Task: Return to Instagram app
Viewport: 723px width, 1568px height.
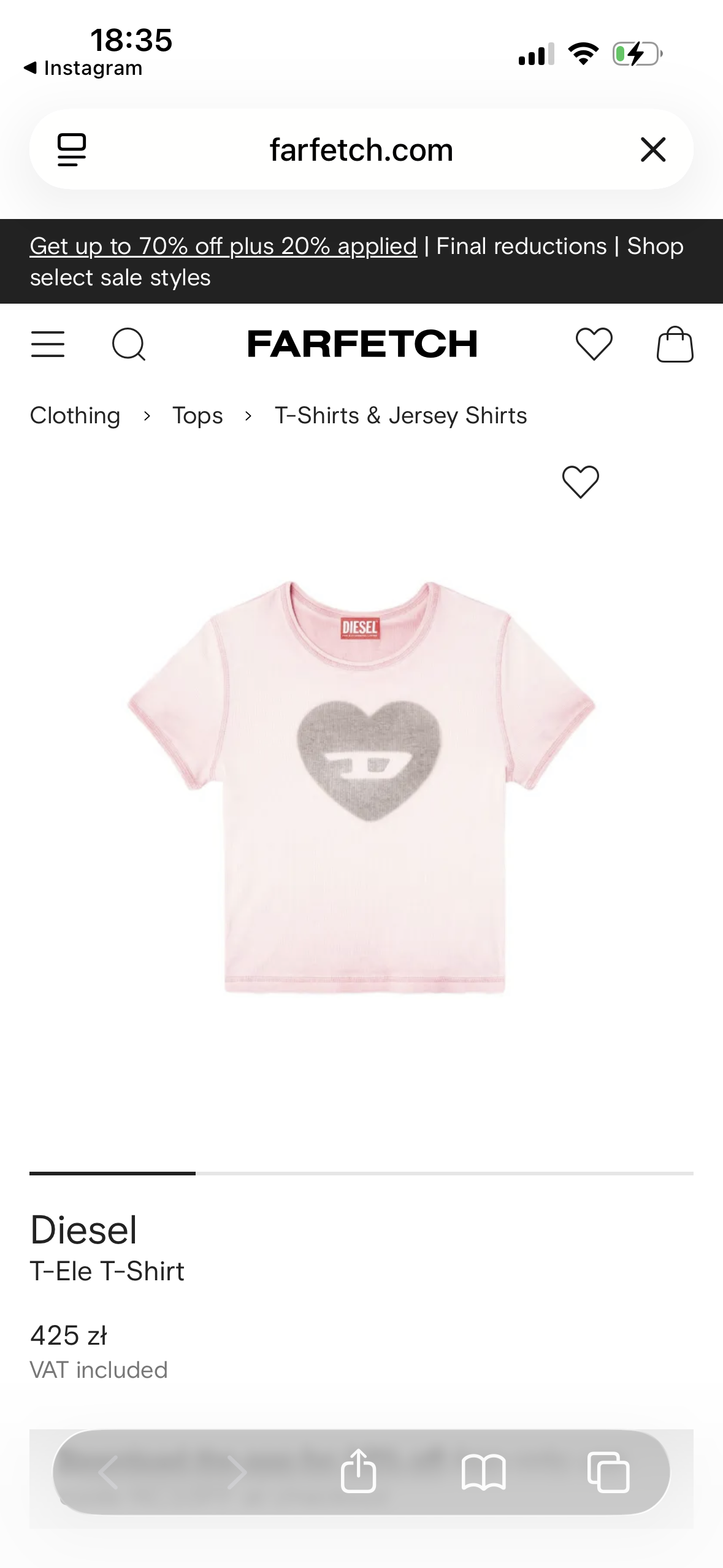Action: coord(83,68)
